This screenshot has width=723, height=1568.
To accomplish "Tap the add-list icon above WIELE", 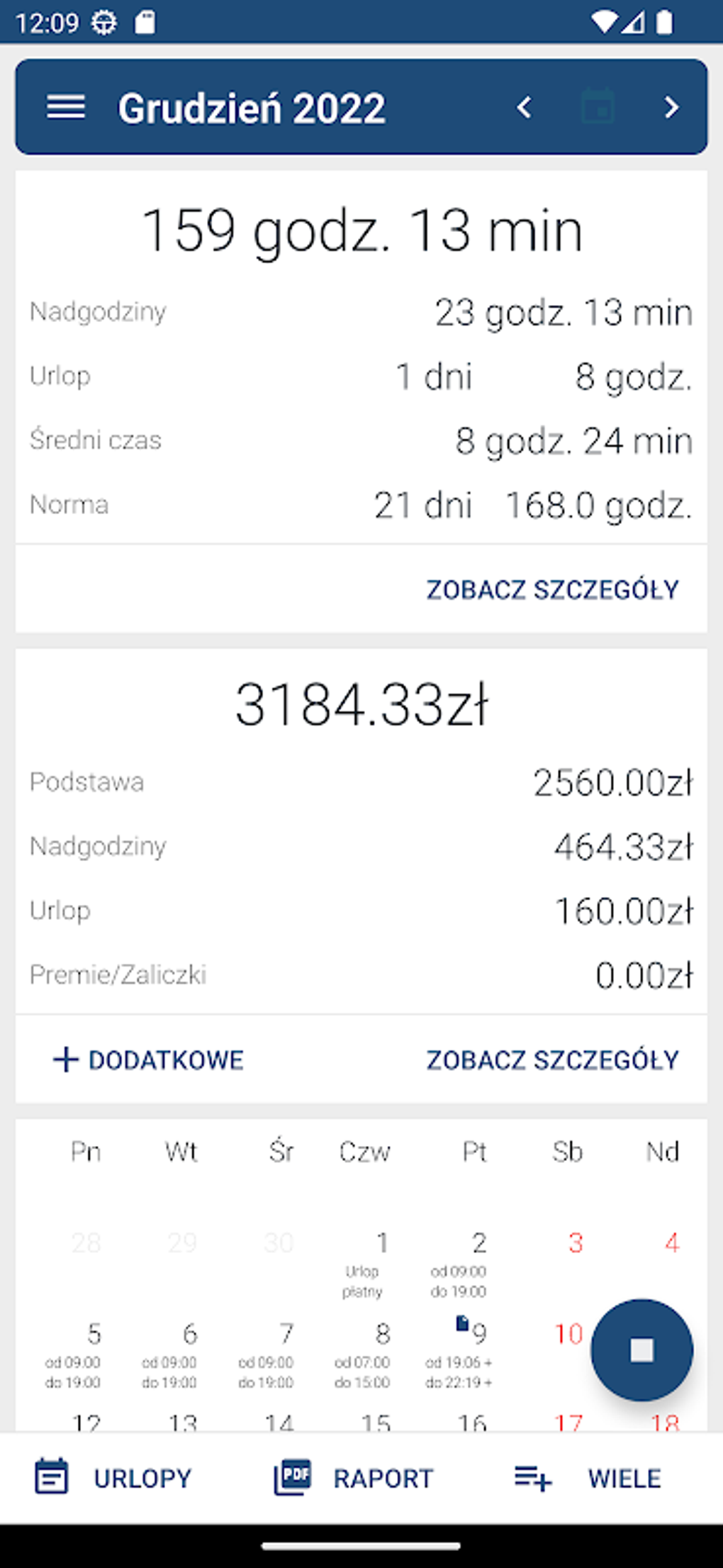I will point(533,1477).
